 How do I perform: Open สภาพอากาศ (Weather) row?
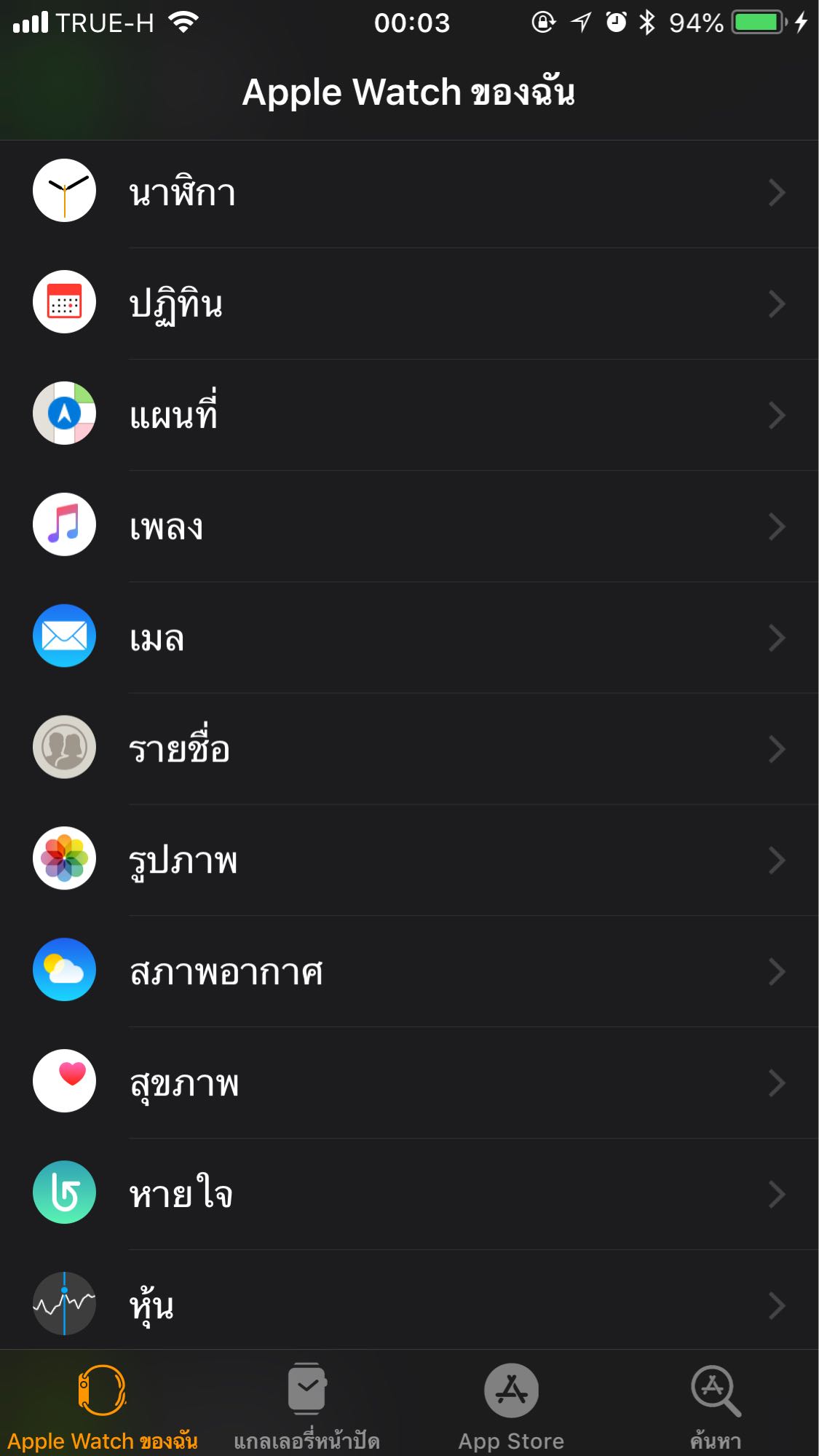409,972
